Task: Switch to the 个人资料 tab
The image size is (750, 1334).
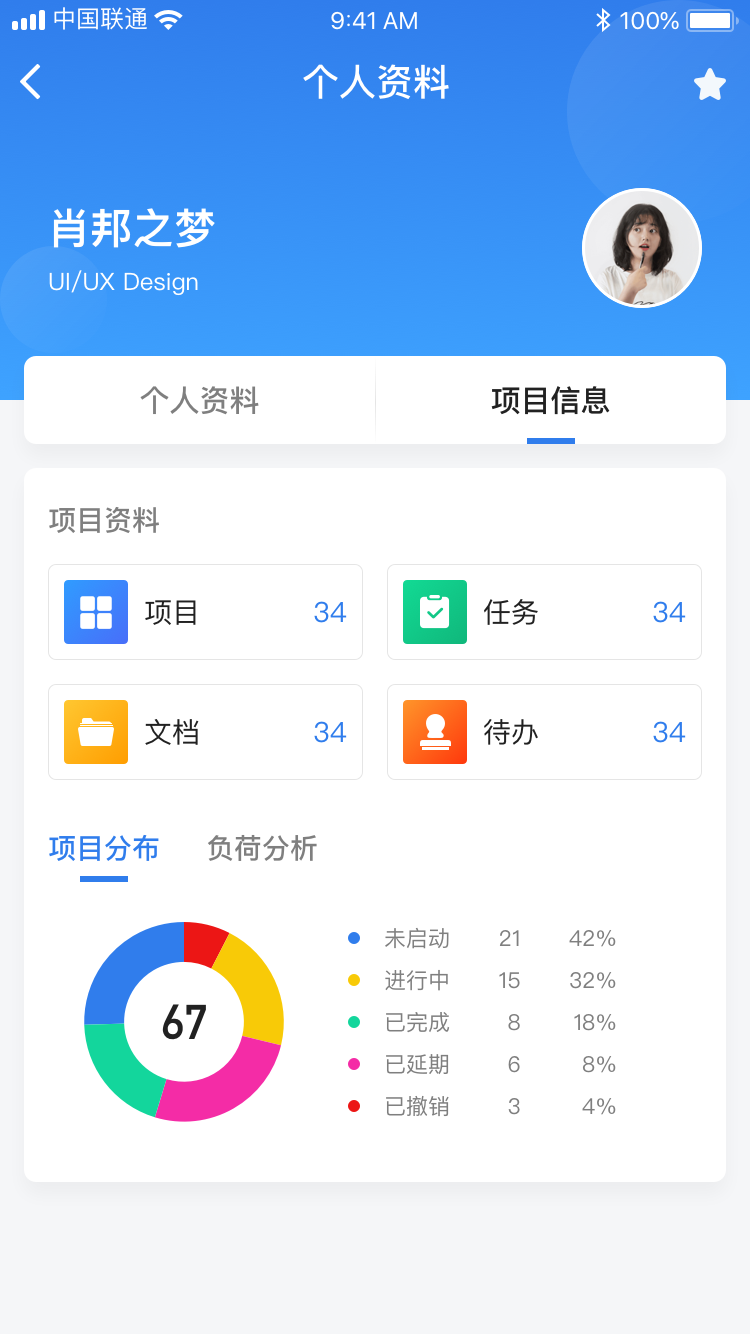Action: [x=200, y=400]
